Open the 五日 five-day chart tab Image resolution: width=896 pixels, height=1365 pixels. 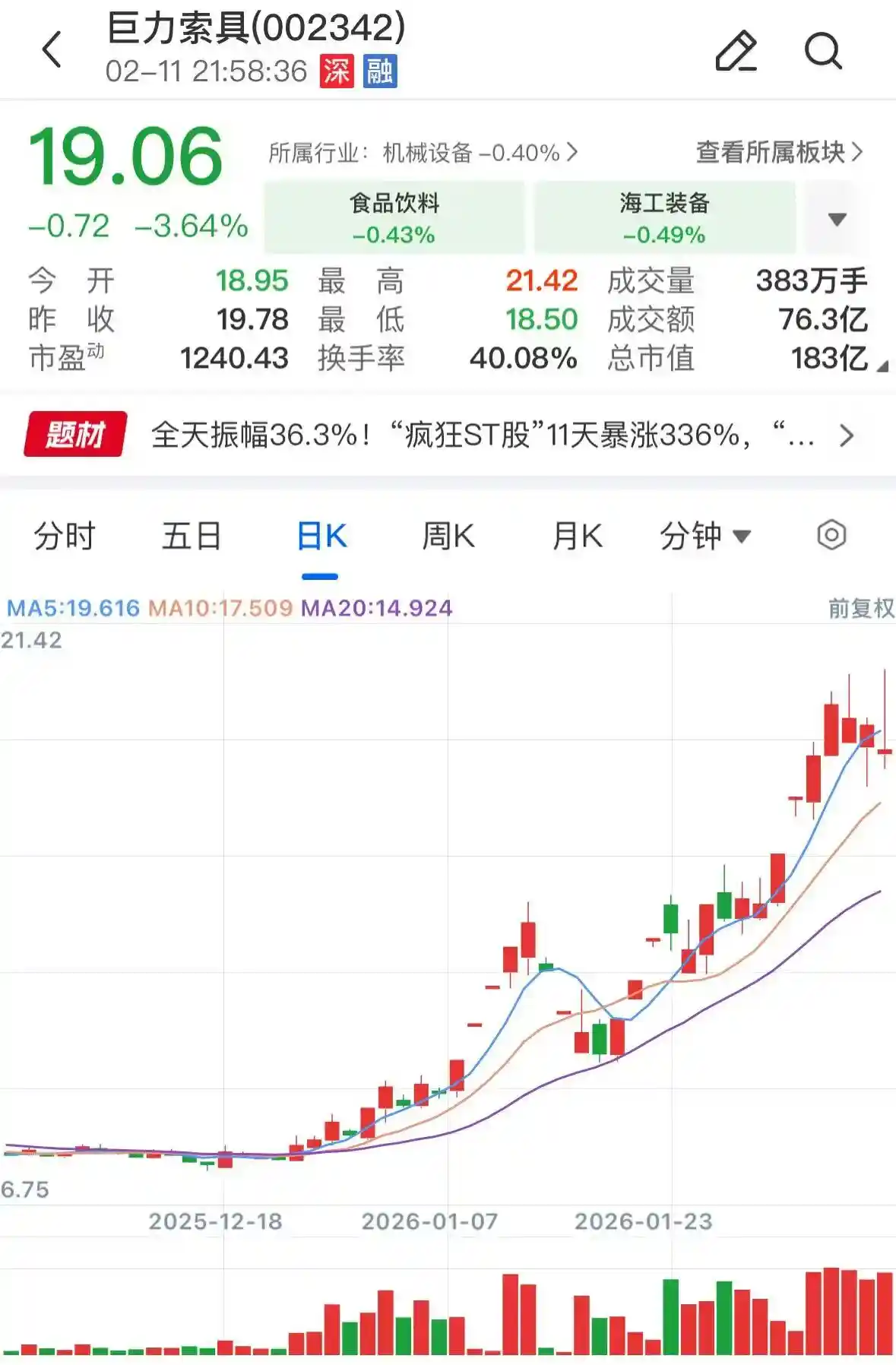pos(190,535)
